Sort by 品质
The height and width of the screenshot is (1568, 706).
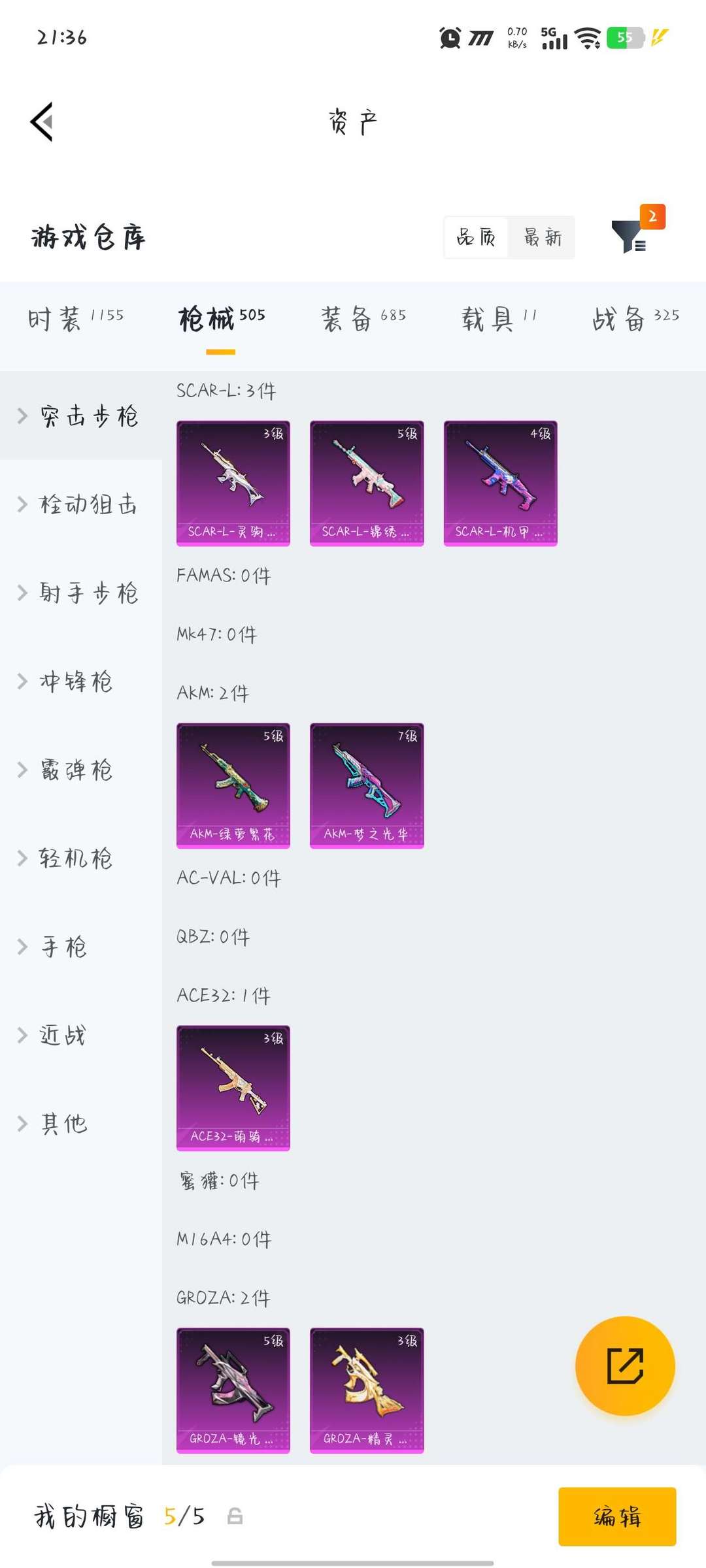(476, 237)
